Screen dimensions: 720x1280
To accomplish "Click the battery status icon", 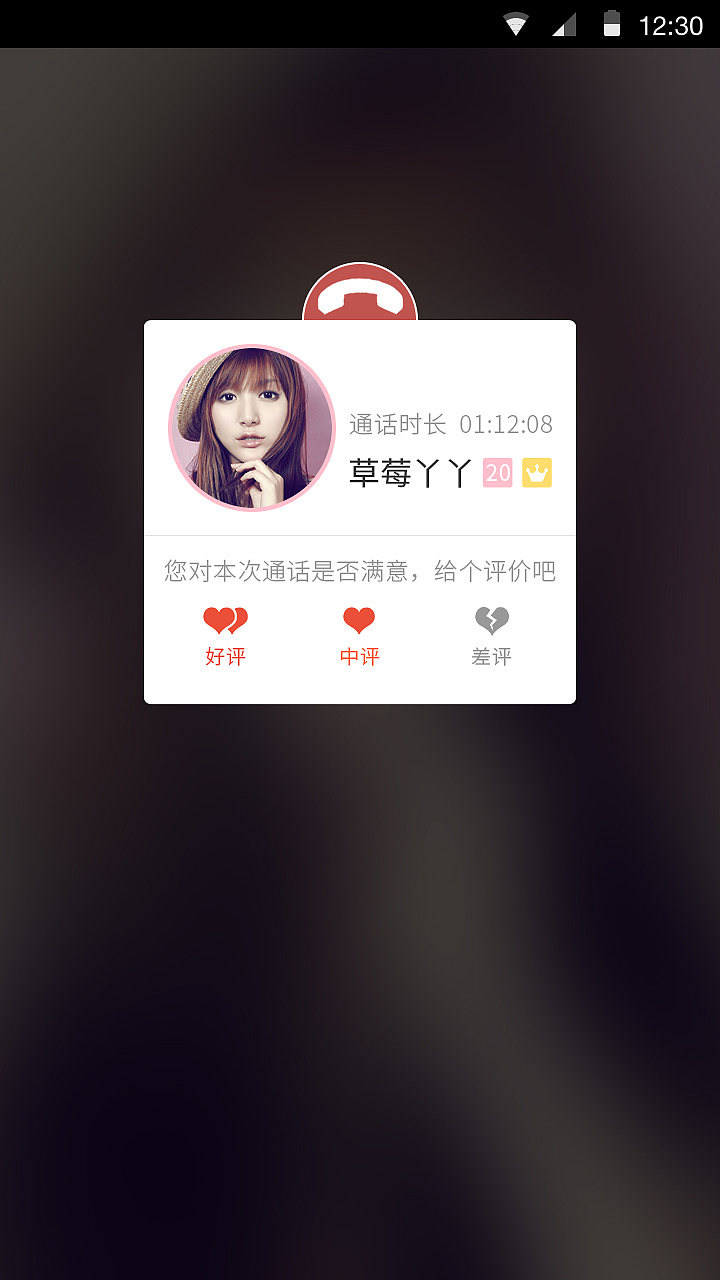I will pyautogui.click(x=614, y=24).
